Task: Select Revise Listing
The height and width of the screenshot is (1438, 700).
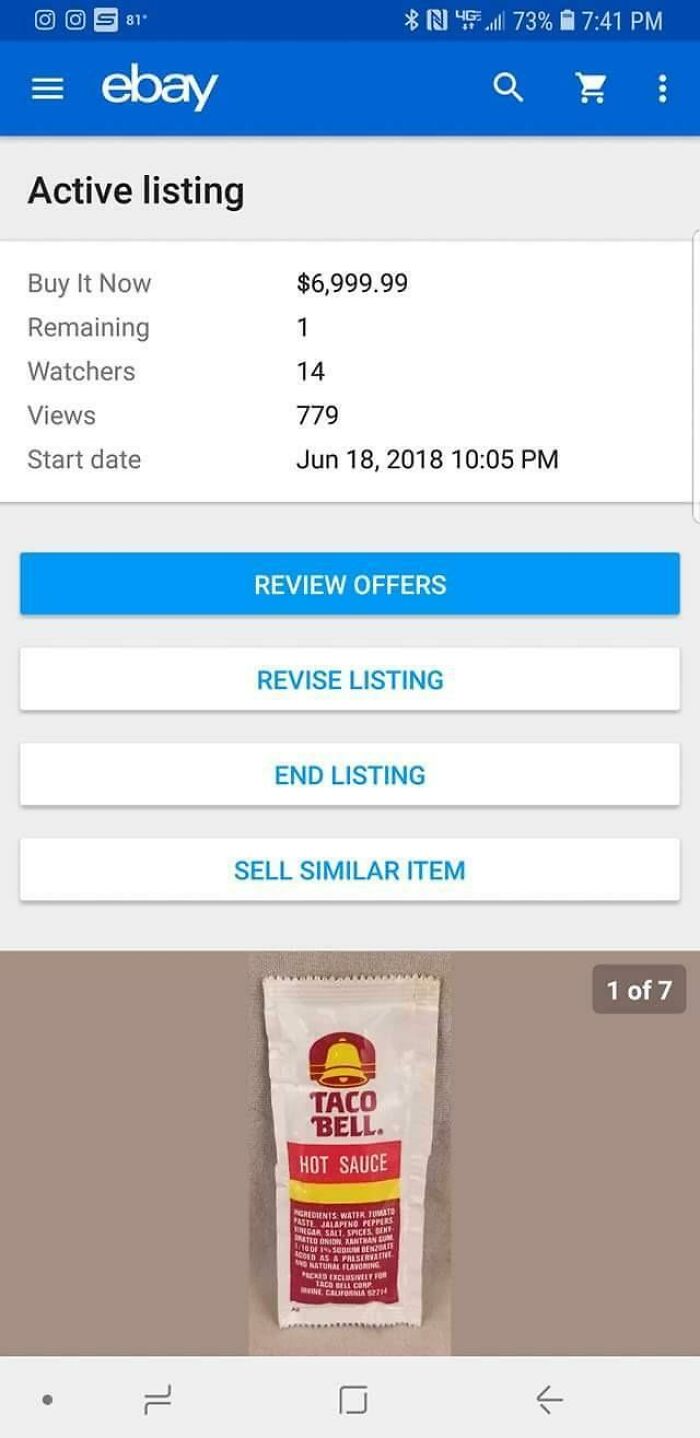Action: tap(350, 680)
